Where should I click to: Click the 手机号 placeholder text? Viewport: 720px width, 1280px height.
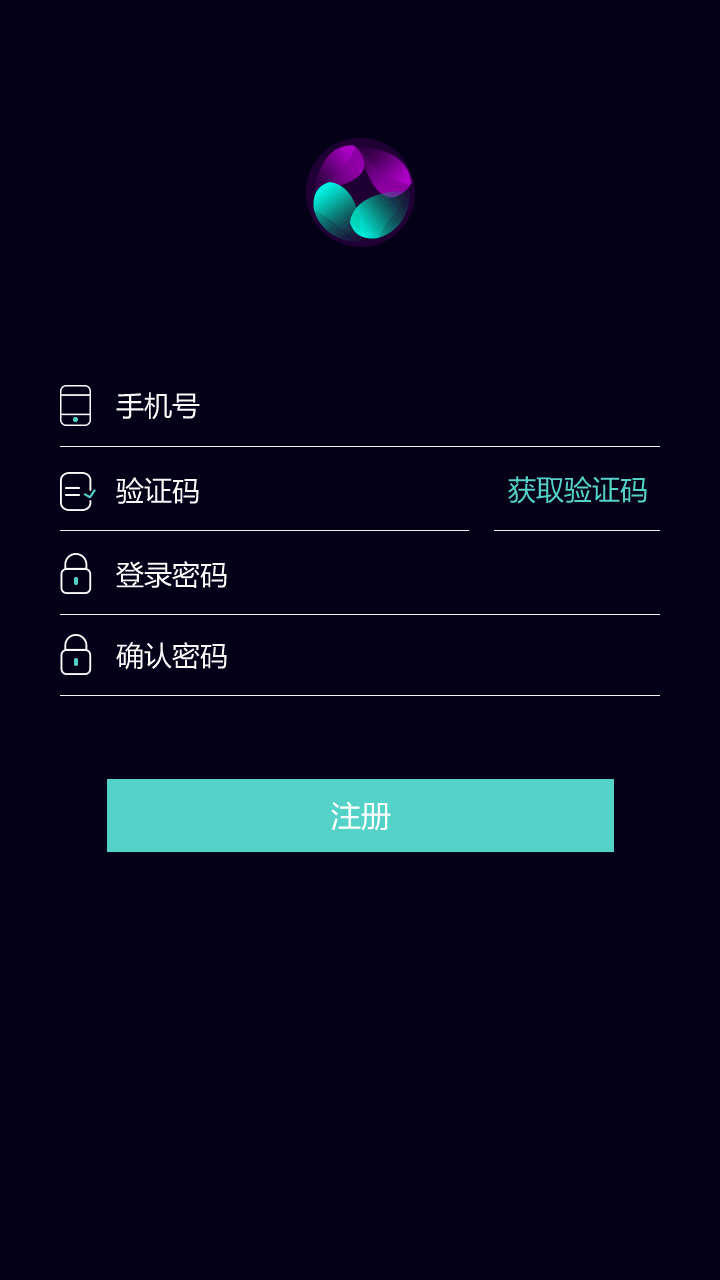(157, 407)
